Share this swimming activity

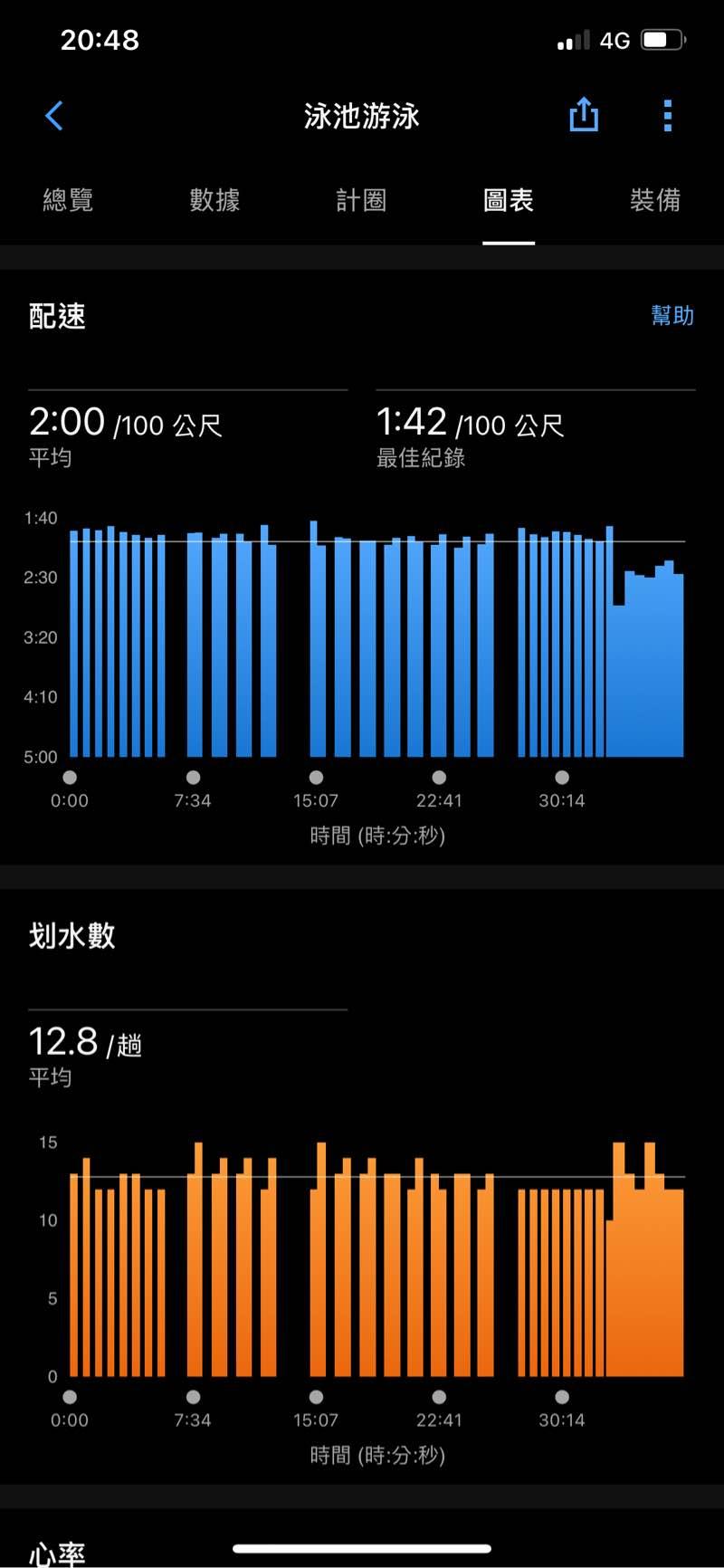pos(584,116)
